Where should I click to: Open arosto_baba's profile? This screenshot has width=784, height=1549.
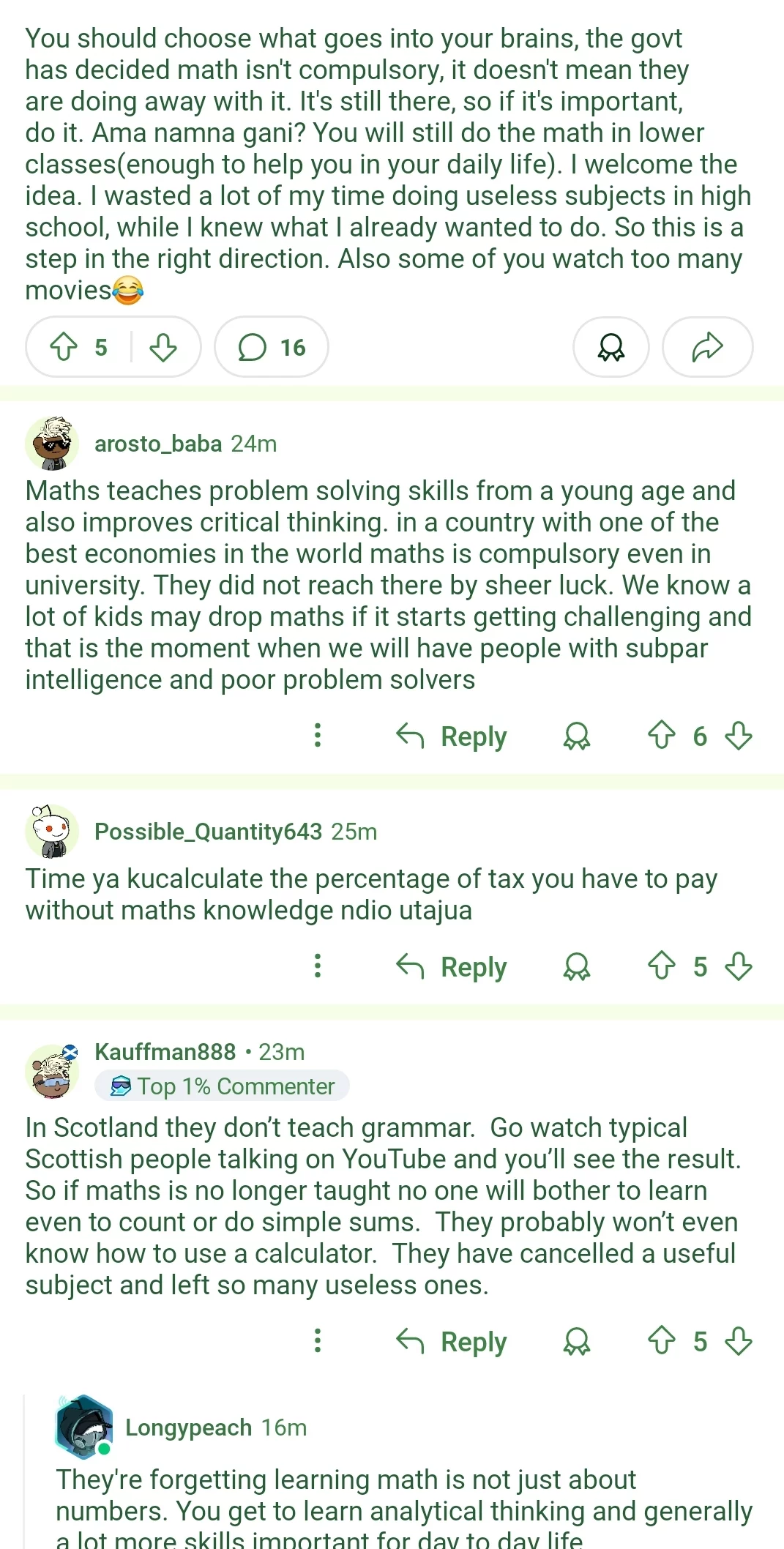click(x=157, y=444)
